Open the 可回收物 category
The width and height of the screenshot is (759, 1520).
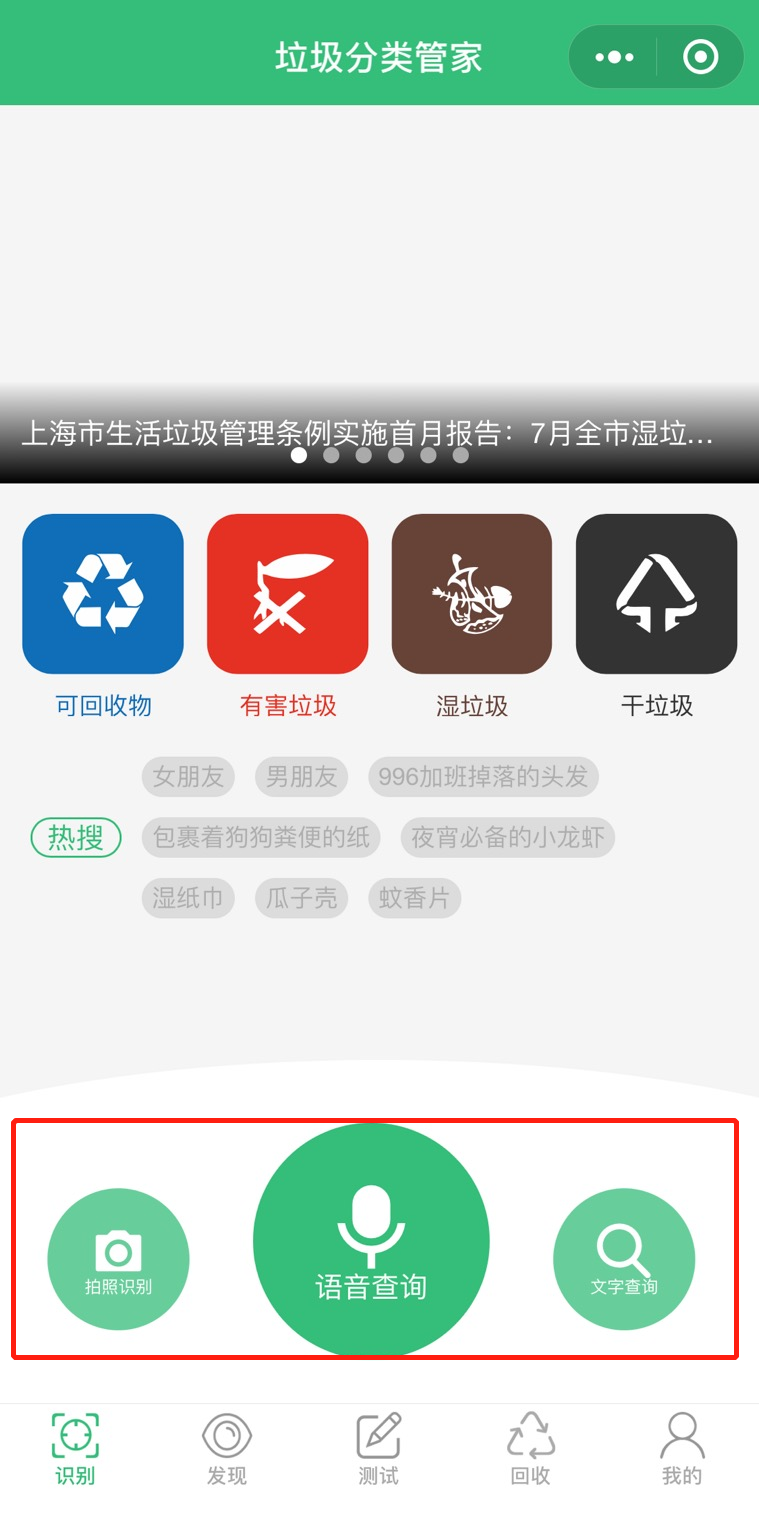(x=103, y=594)
